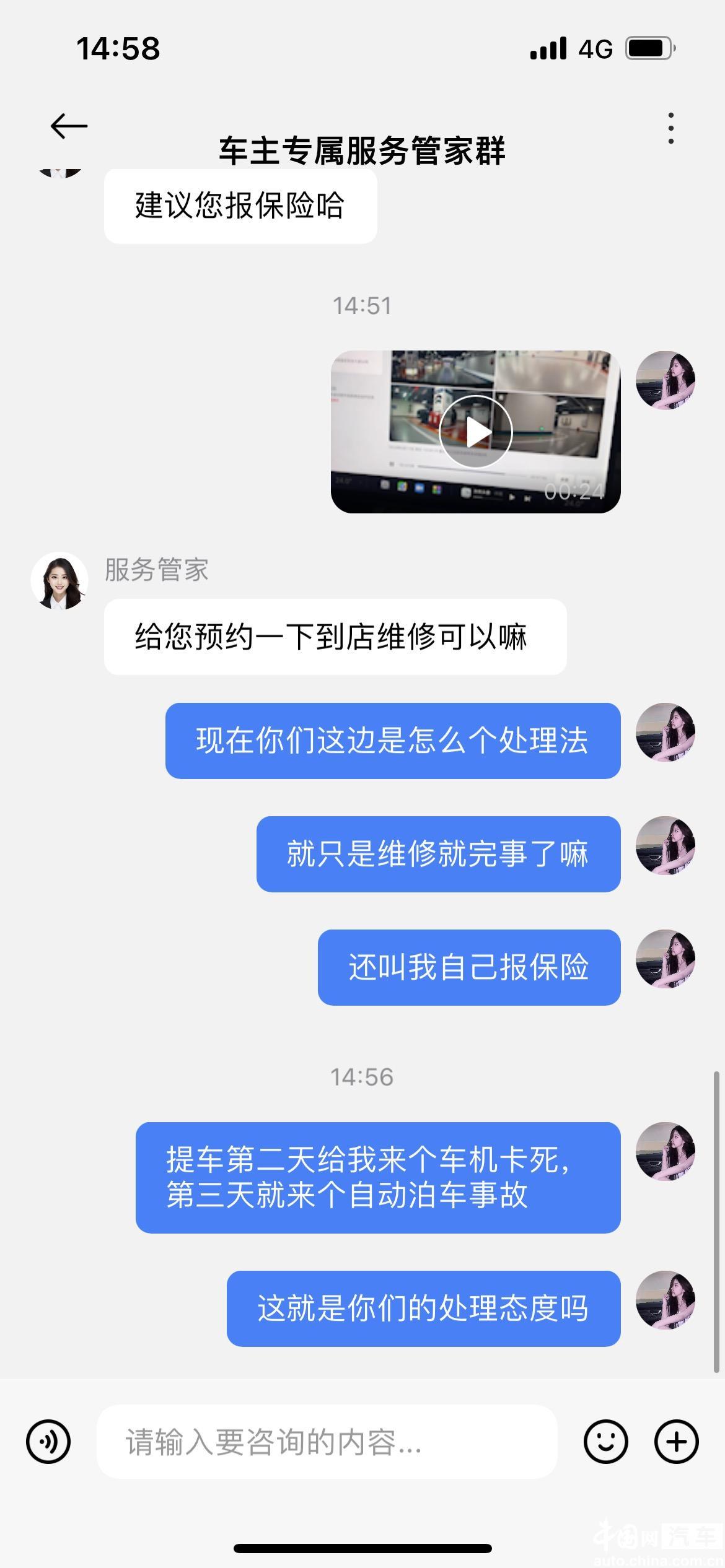
Task: Open the plus attachments menu
Action: pos(676,1442)
